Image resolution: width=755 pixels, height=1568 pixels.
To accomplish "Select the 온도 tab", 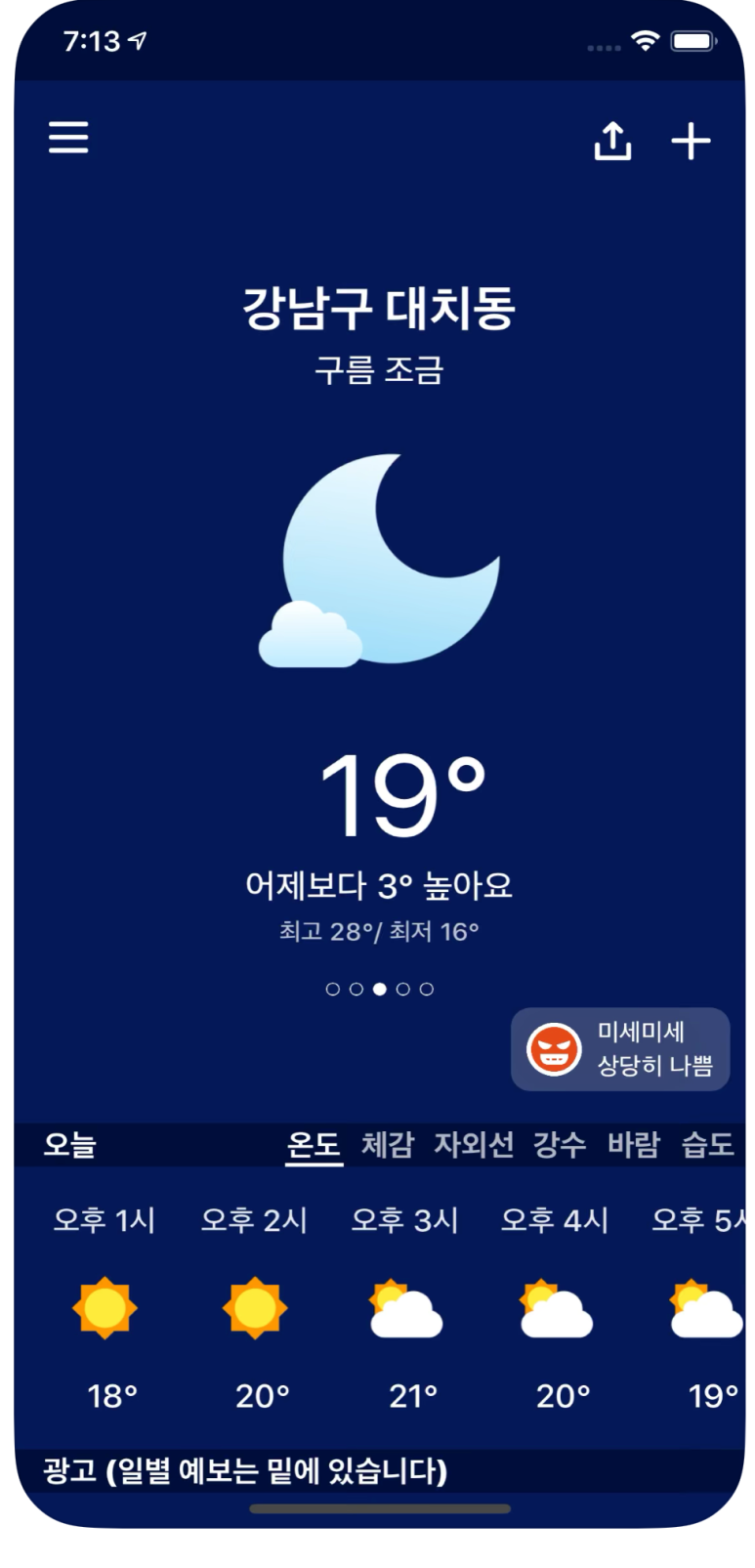I will pyautogui.click(x=314, y=1144).
